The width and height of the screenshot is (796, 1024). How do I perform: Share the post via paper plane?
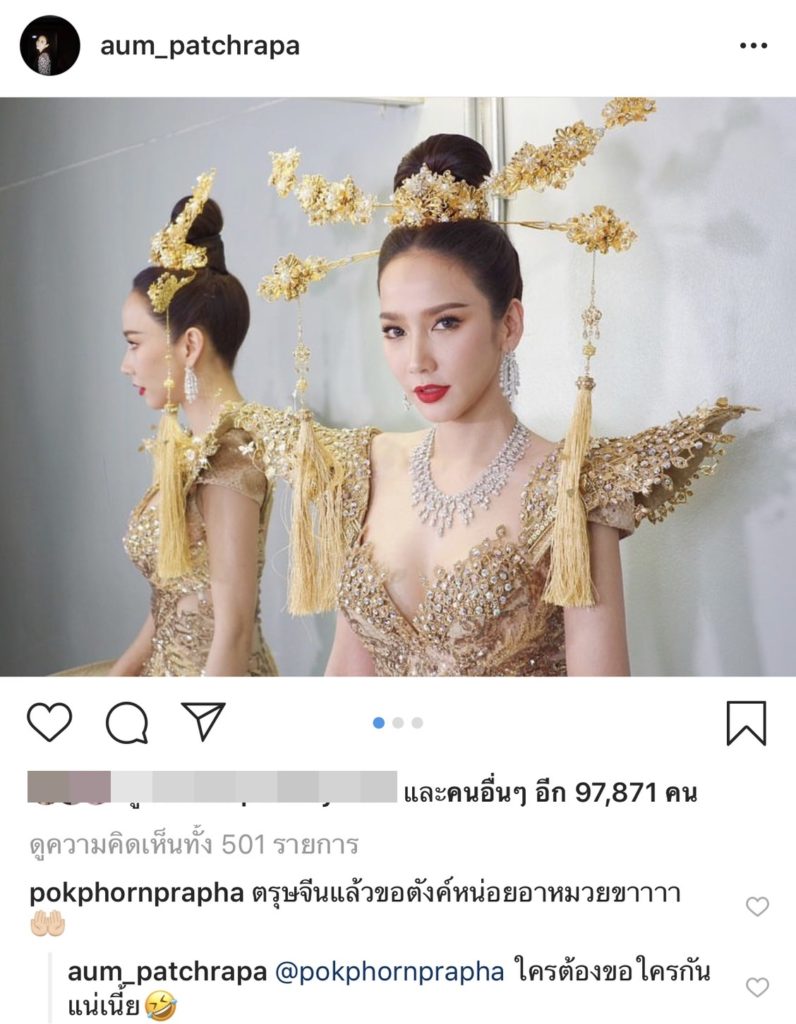203,721
